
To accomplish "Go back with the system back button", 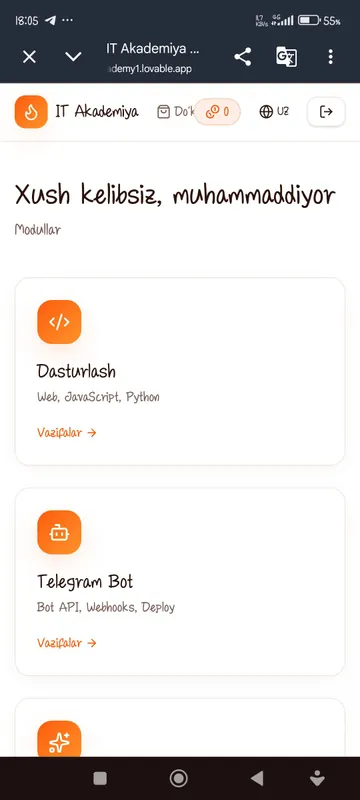I will (257, 778).
